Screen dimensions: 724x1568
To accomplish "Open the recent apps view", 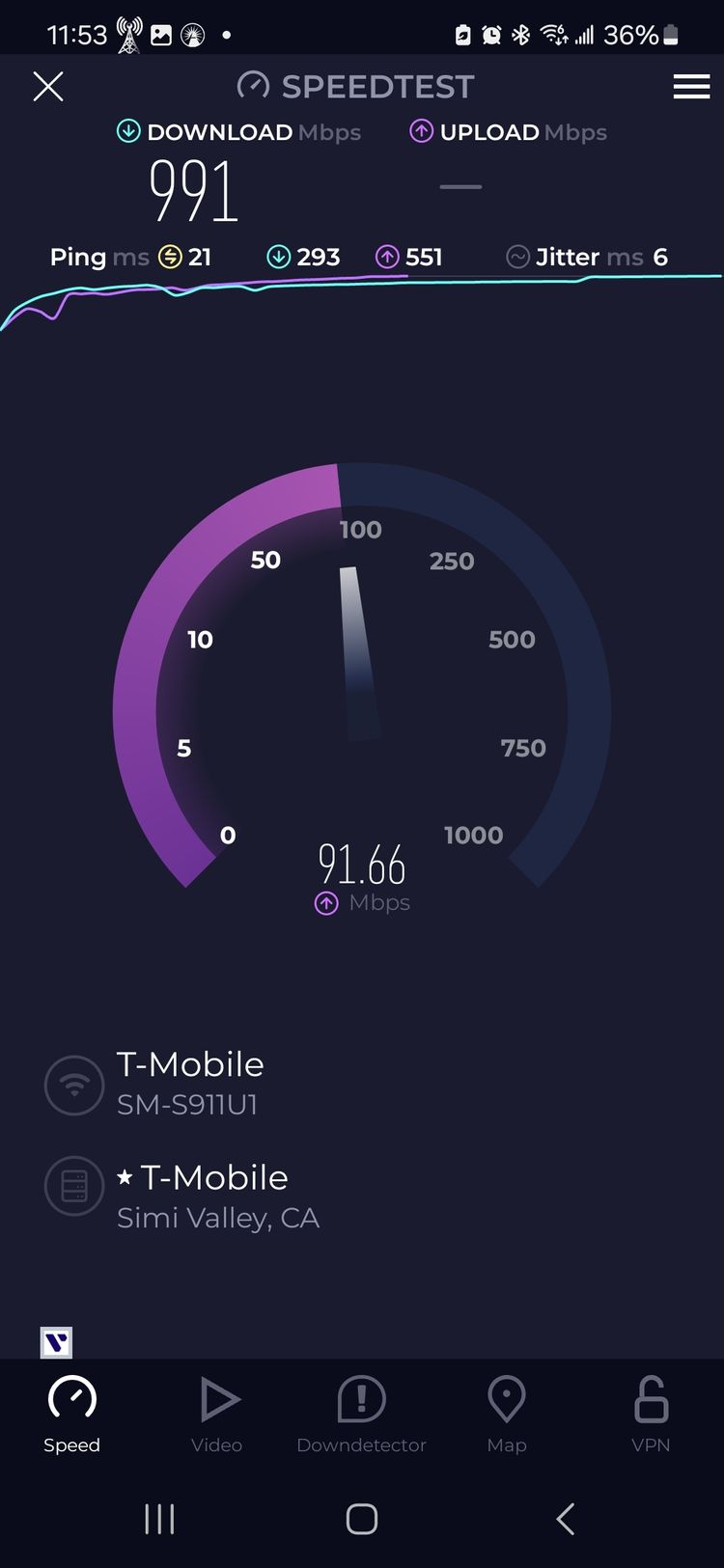I will pos(159,1519).
